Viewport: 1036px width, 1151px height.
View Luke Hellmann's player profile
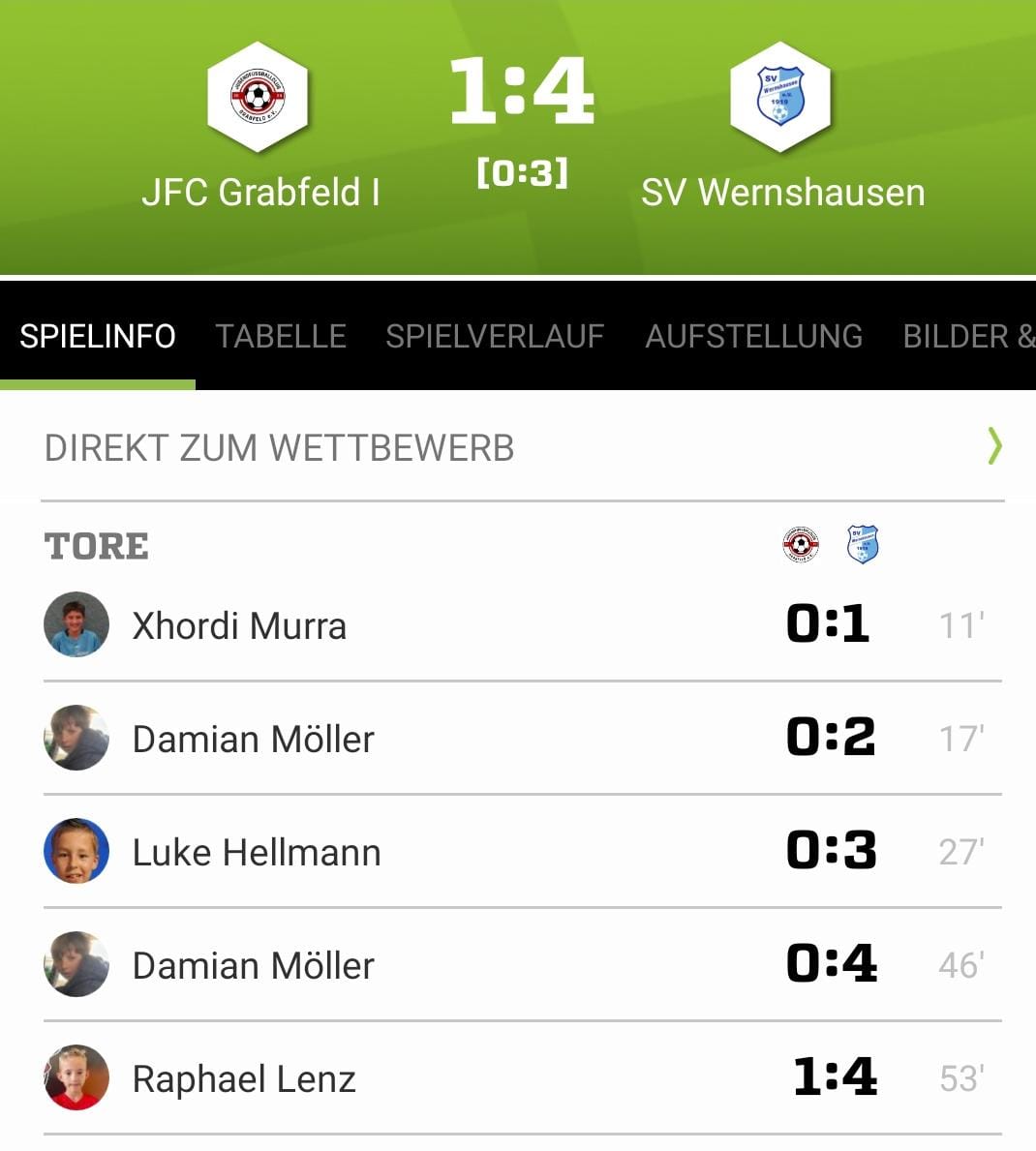coord(257,852)
